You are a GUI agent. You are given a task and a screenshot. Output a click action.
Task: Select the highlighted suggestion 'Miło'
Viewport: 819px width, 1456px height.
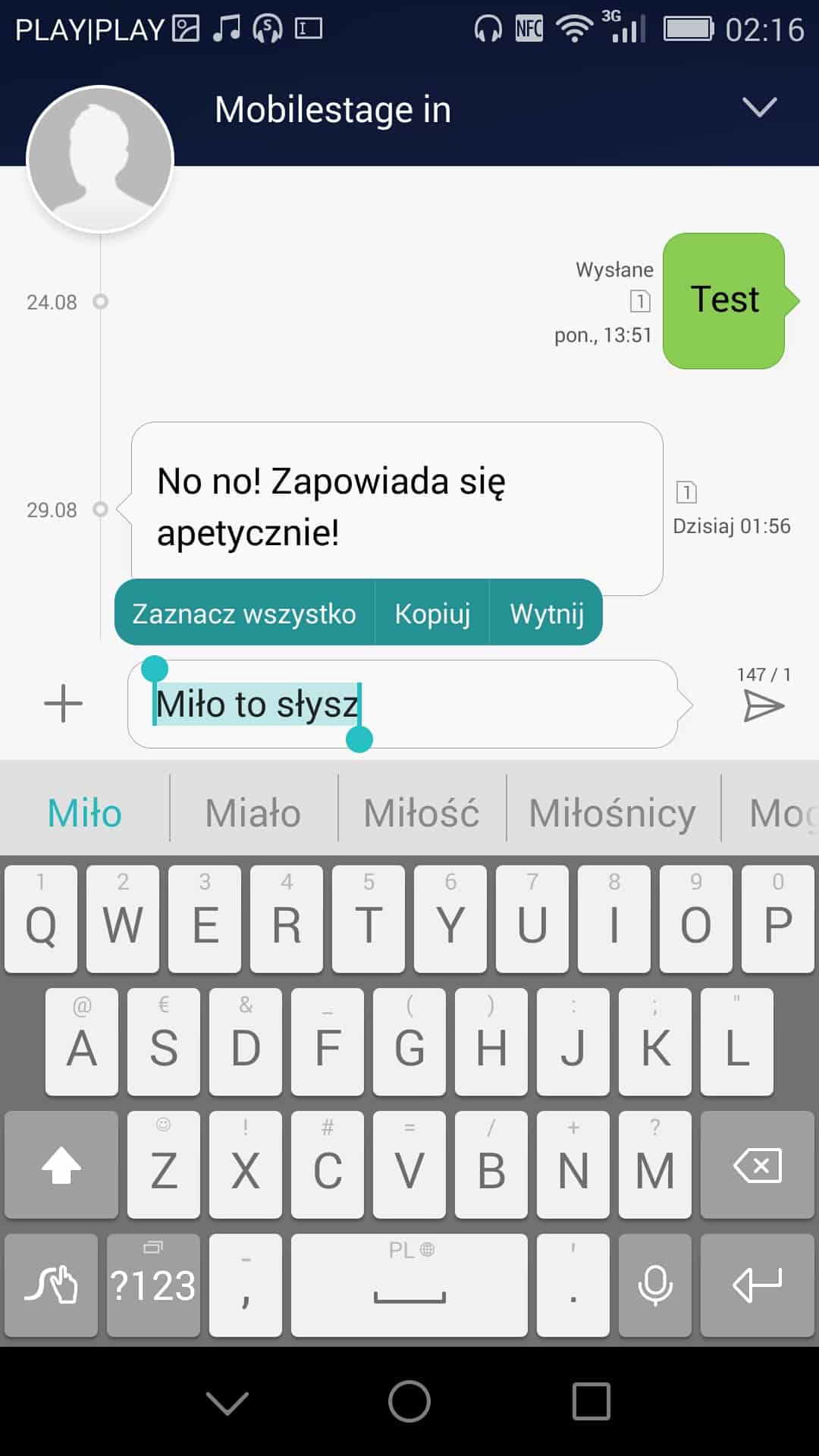pyautogui.click(x=84, y=813)
